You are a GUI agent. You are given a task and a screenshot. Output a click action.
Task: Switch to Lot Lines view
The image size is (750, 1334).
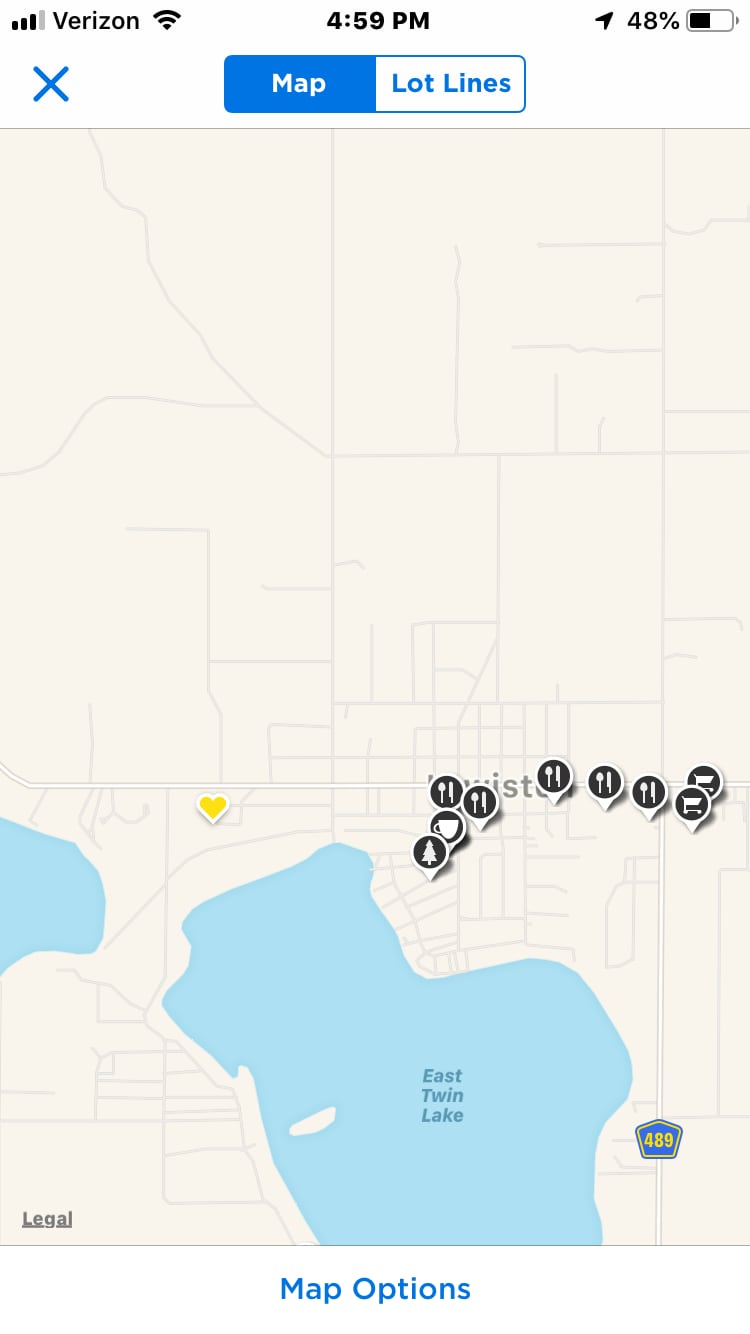(450, 84)
